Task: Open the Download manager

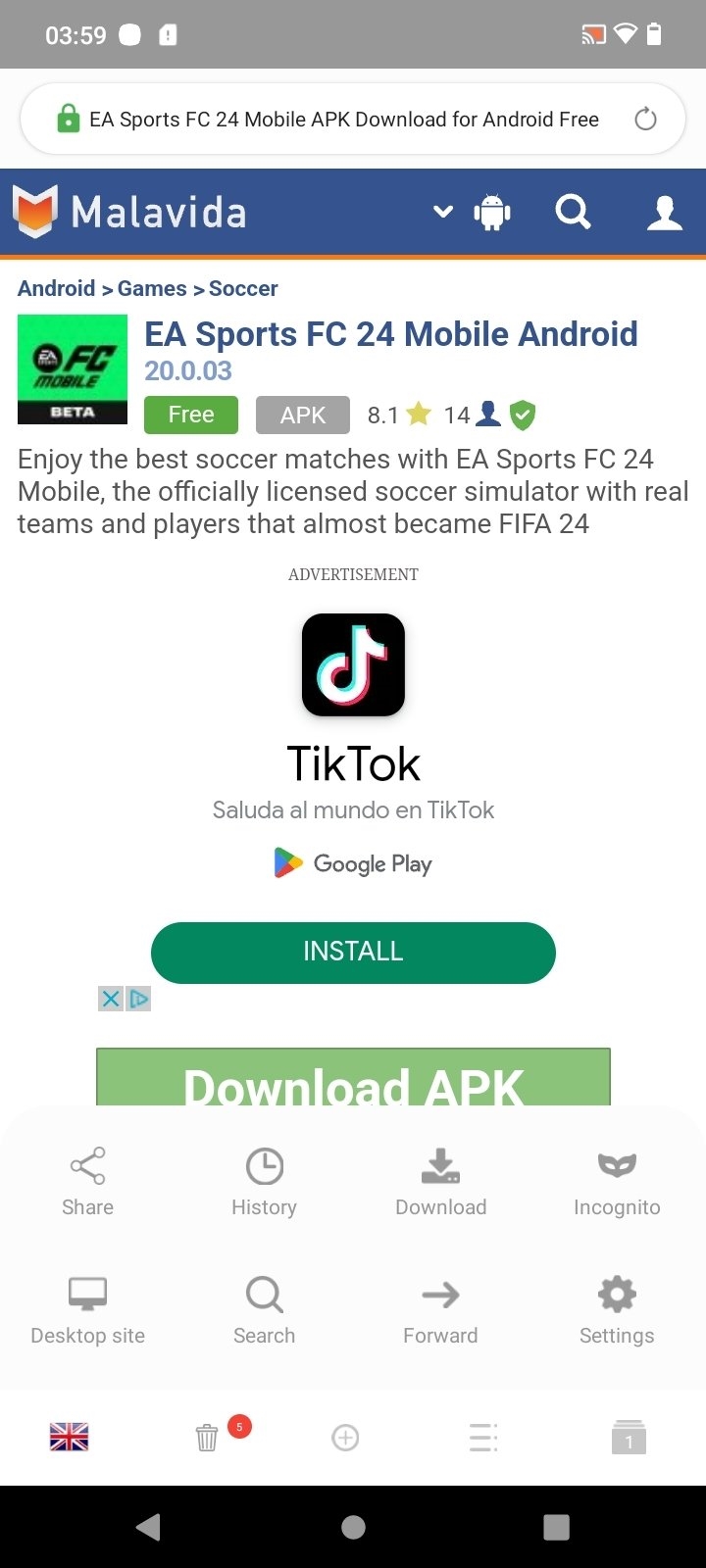Action: click(440, 1181)
